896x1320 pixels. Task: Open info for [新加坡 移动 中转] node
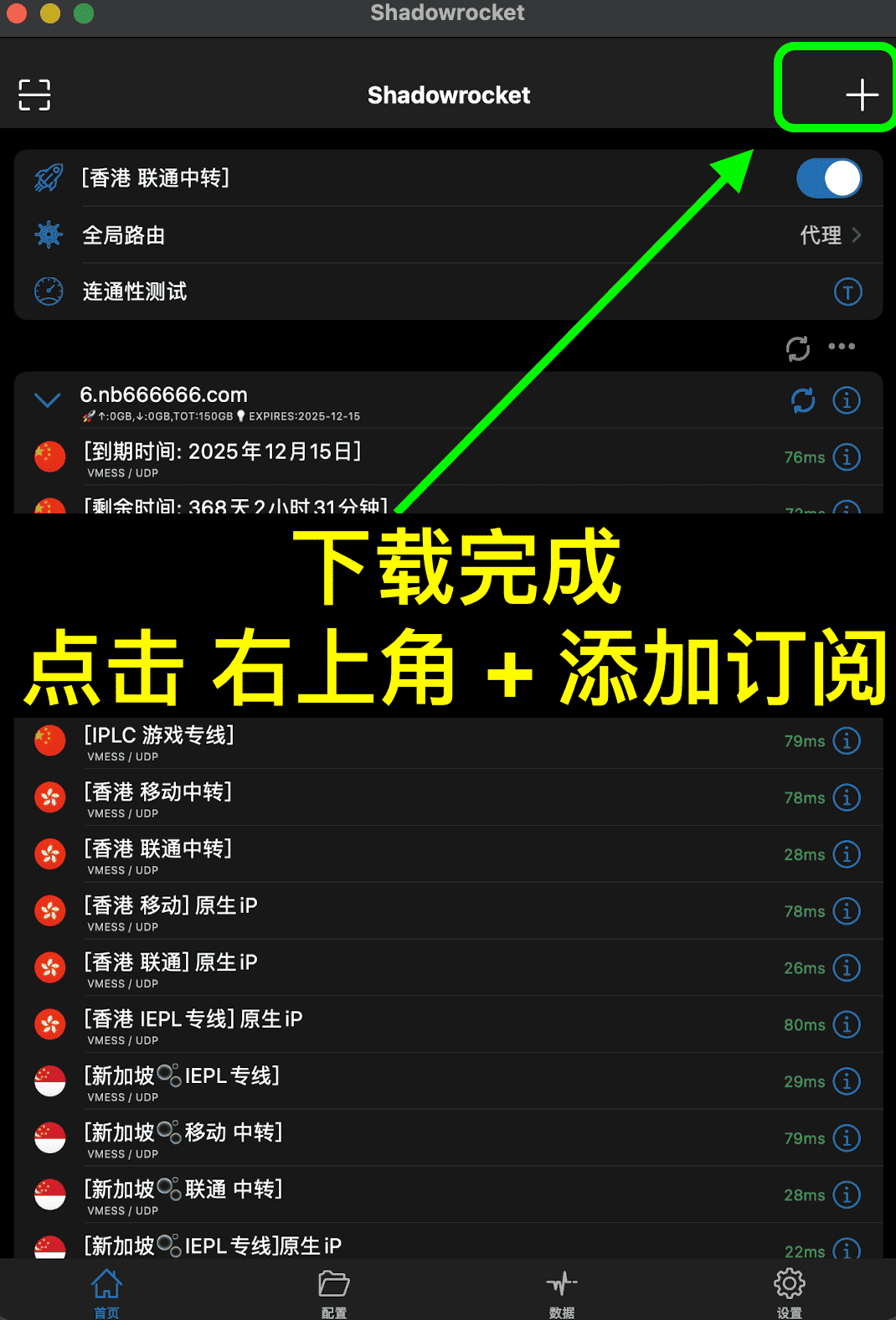847,1138
